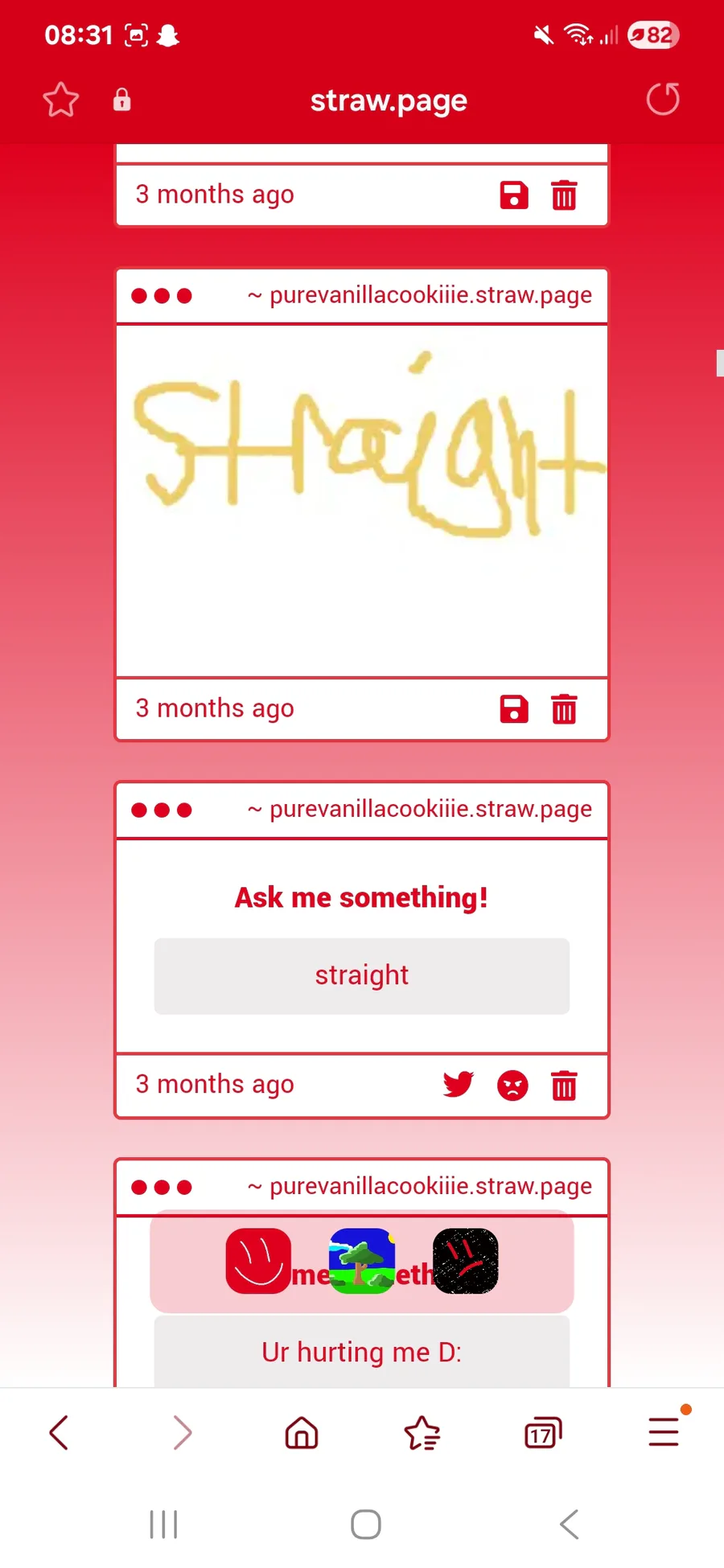Save the Straight drawing post

(x=514, y=709)
